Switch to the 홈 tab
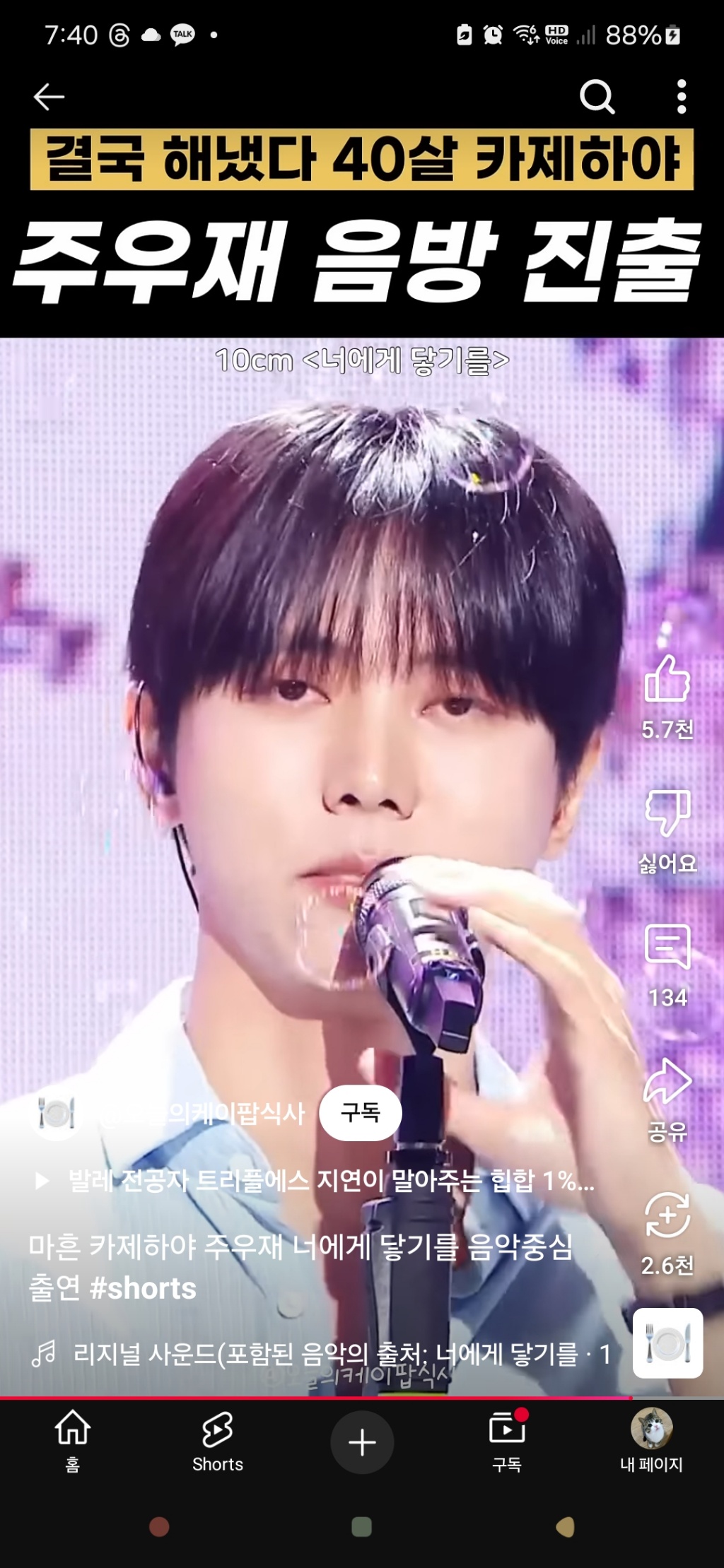 tap(73, 1442)
